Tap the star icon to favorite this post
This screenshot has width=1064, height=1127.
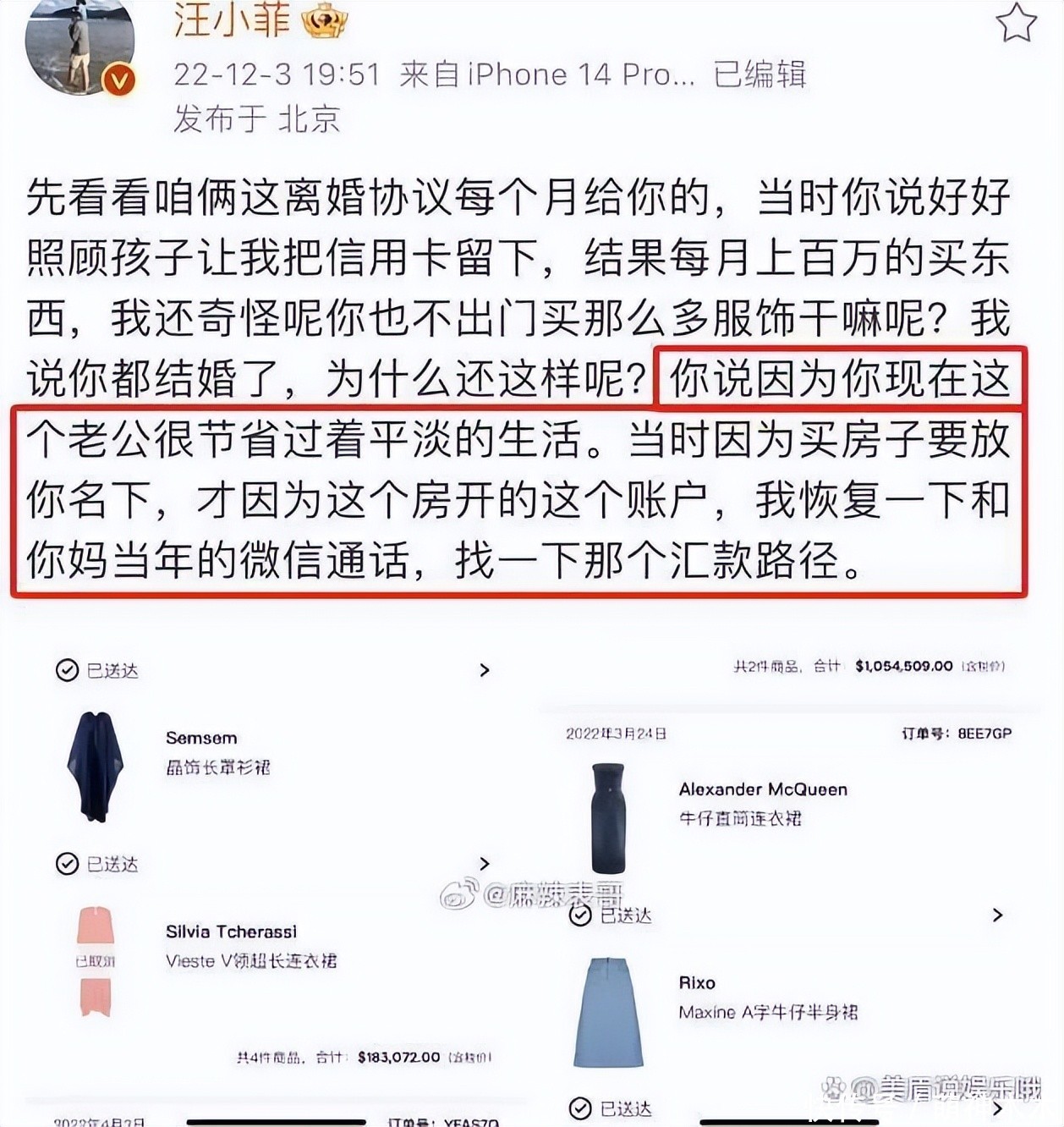point(1015,23)
